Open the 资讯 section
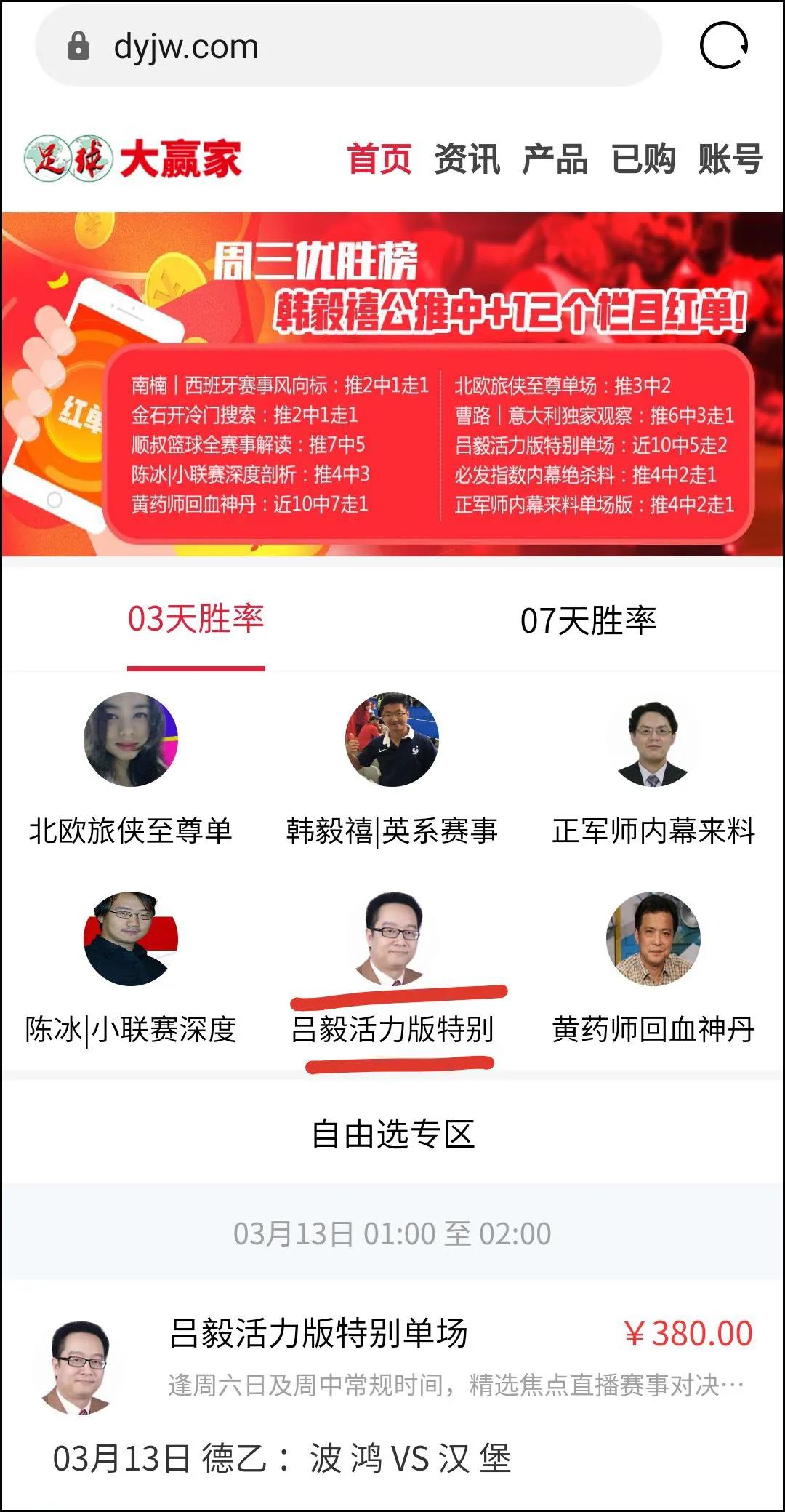The width and height of the screenshot is (785, 1512). coord(467,159)
